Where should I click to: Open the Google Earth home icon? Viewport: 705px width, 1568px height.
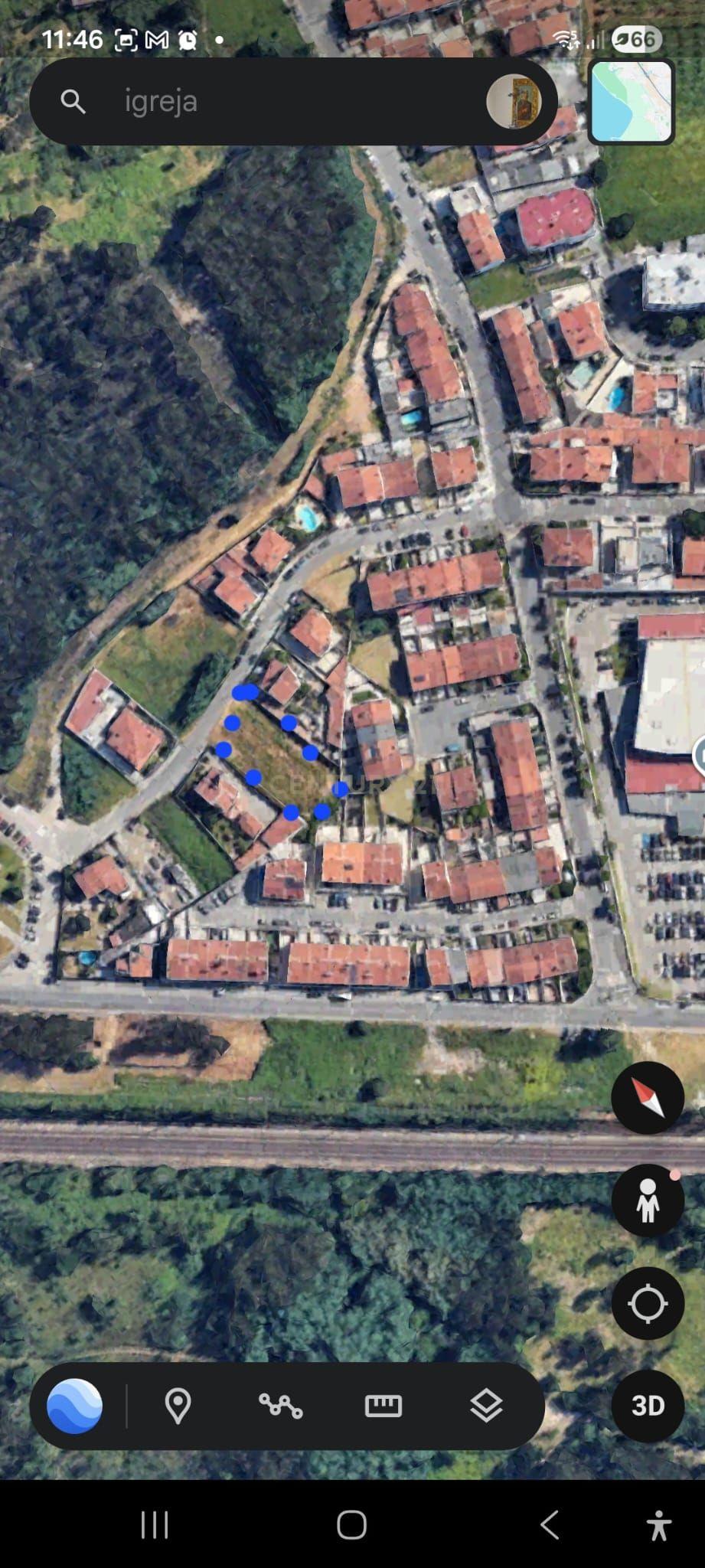pyautogui.click(x=75, y=1406)
